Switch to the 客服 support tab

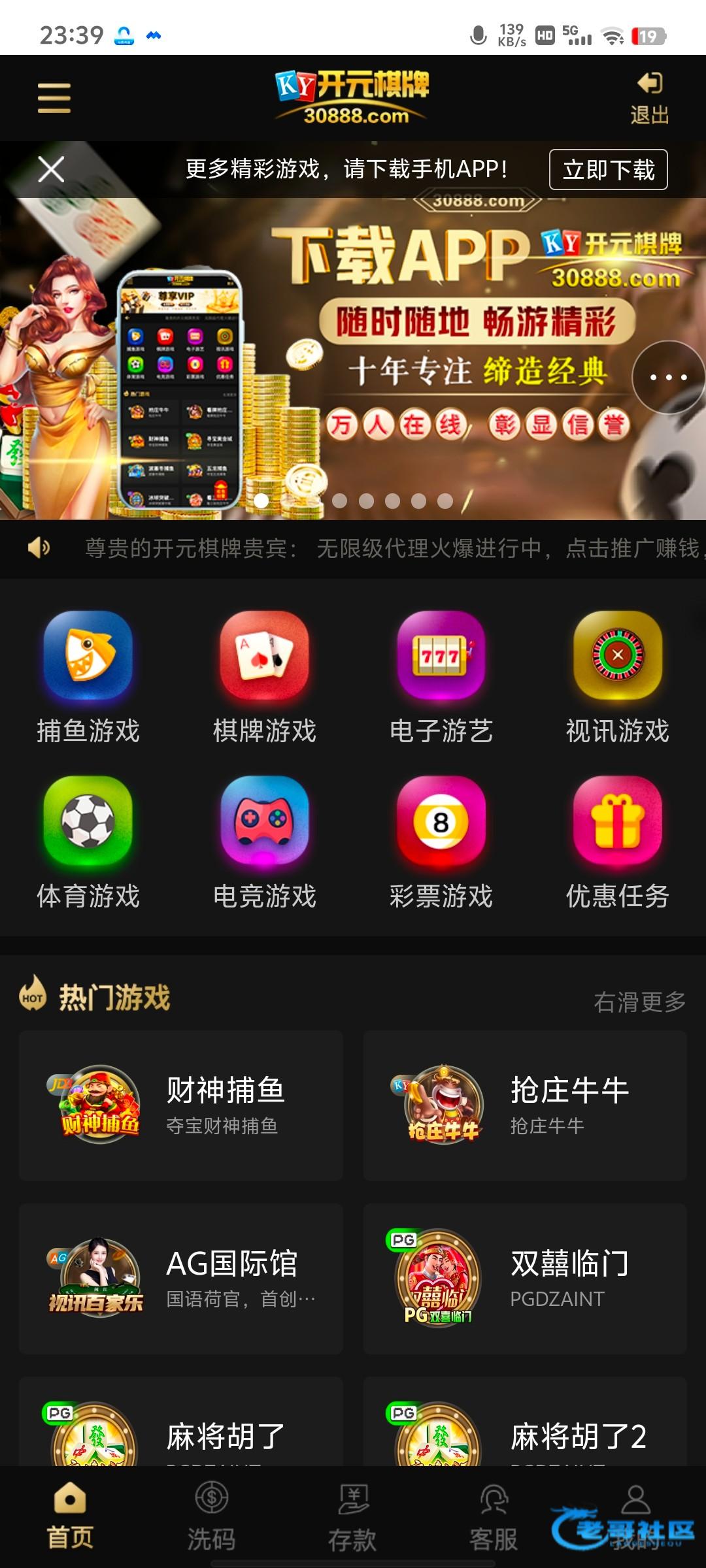pos(494,1516)
